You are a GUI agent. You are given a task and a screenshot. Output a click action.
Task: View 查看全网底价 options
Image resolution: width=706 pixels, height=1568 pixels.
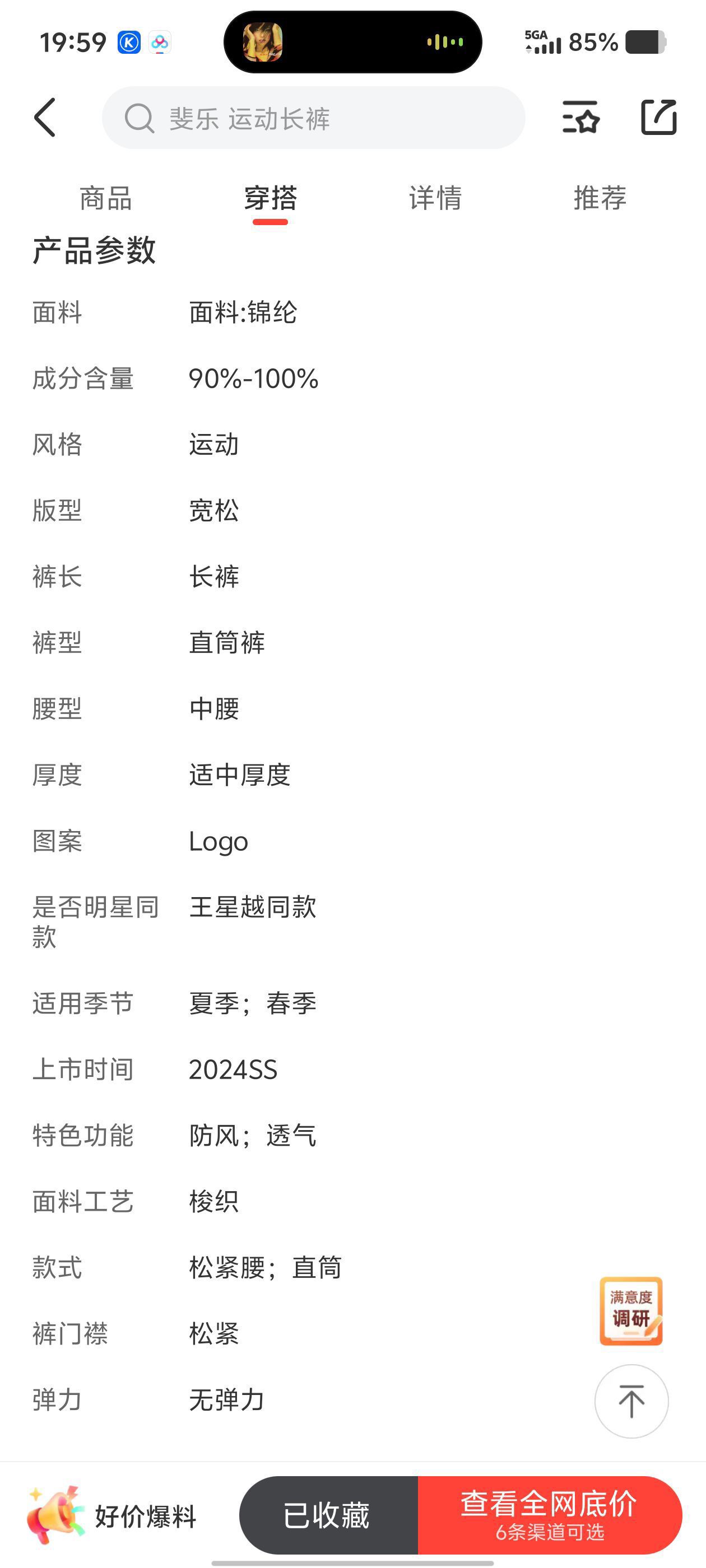(x=550, y=1515)
